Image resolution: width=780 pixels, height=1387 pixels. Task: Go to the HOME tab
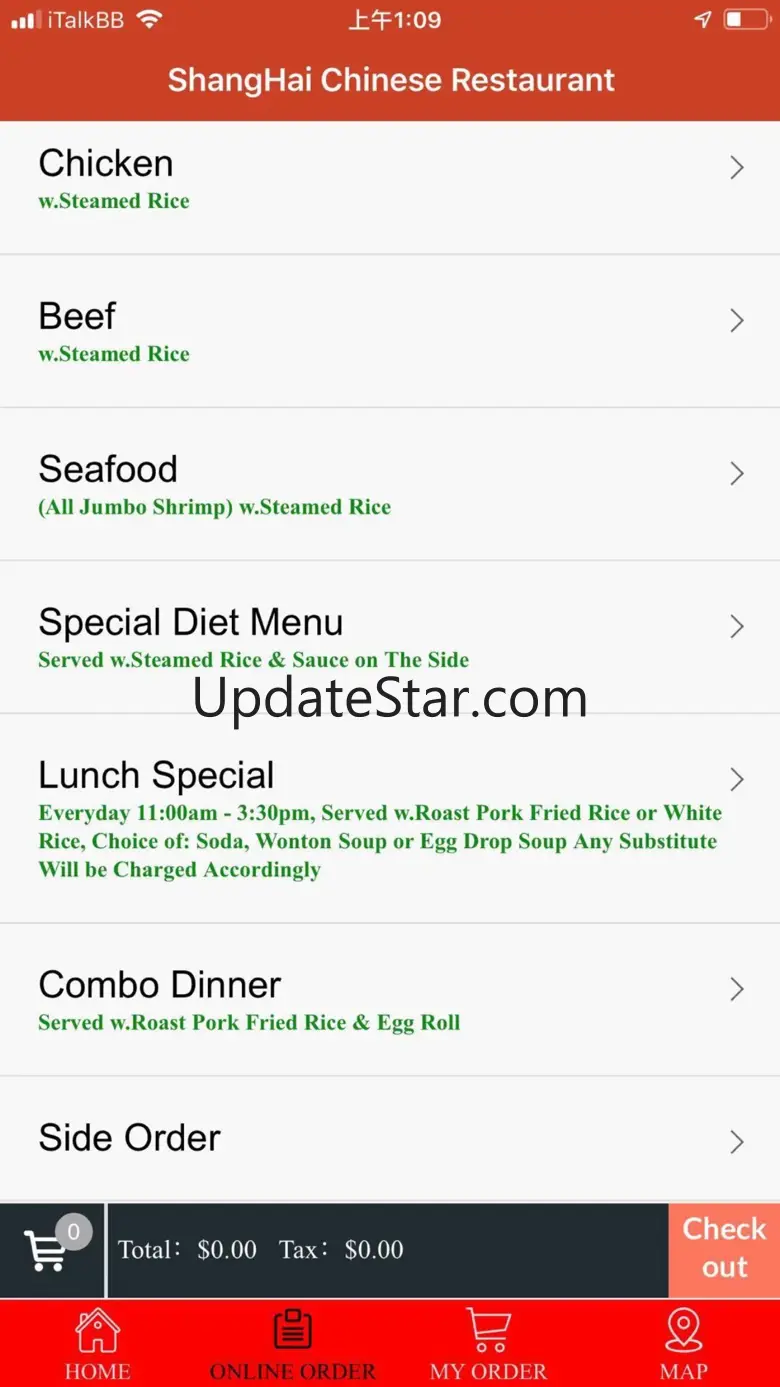97,1344
